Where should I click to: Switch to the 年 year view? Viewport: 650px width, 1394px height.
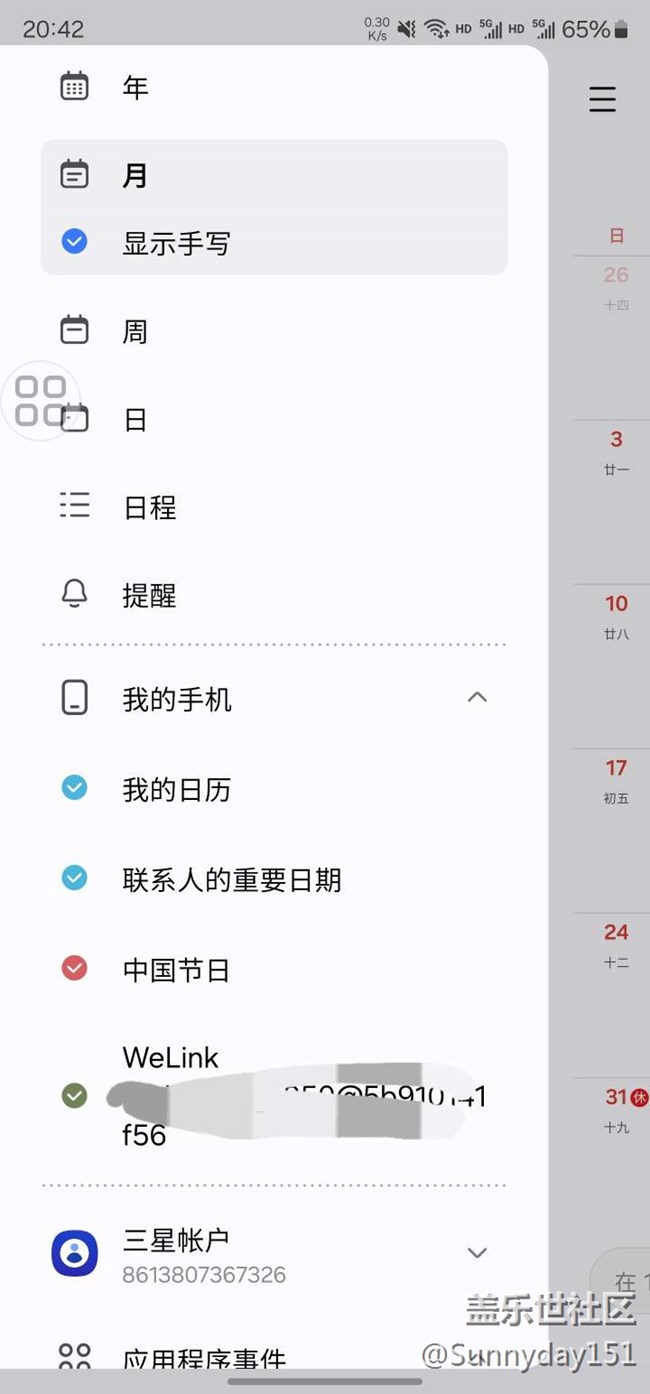pos(274,87)
